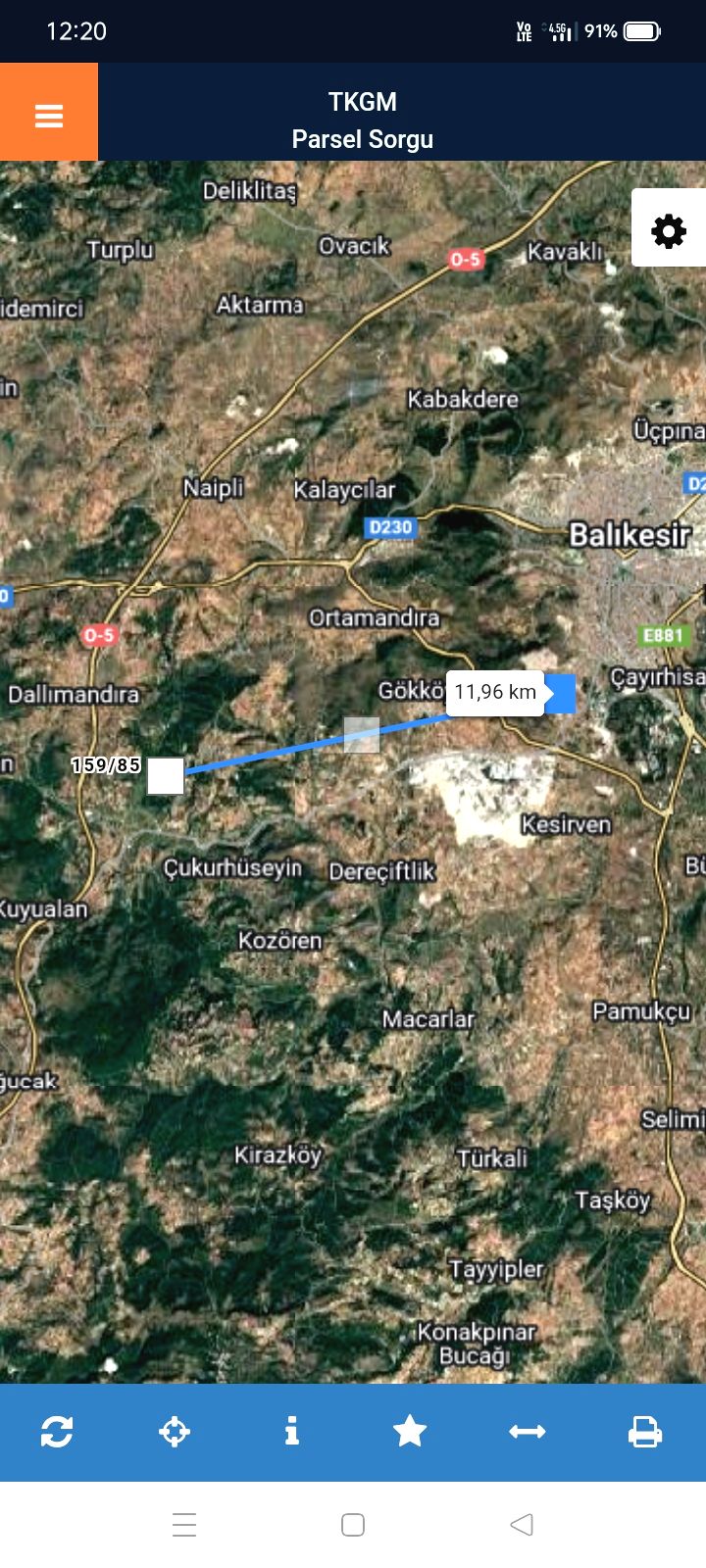Open the parcel information tool
The width and height of the screenshot is (706, 1568).
[292, 1432]
